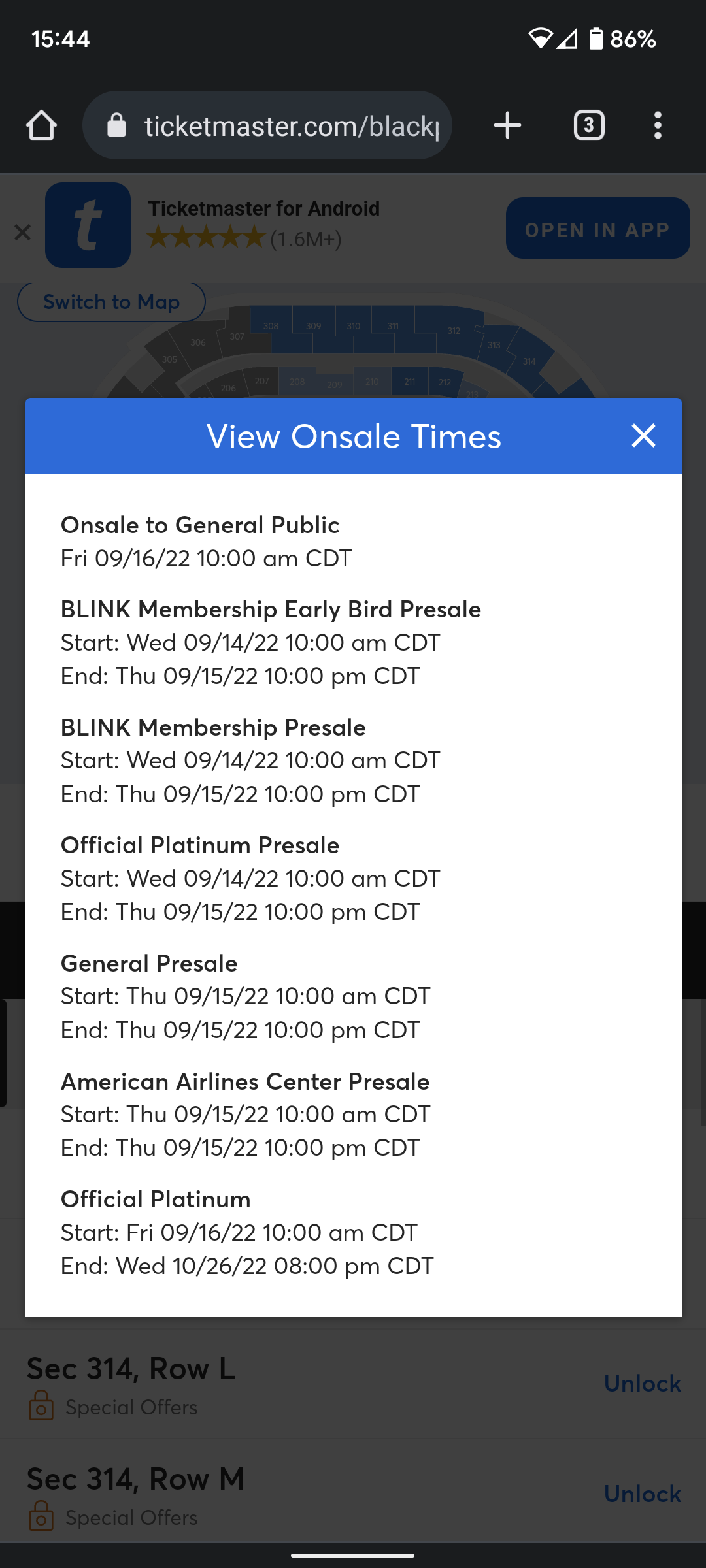Unlock the offer for Sec 314, Row L

coord(643,1384)
